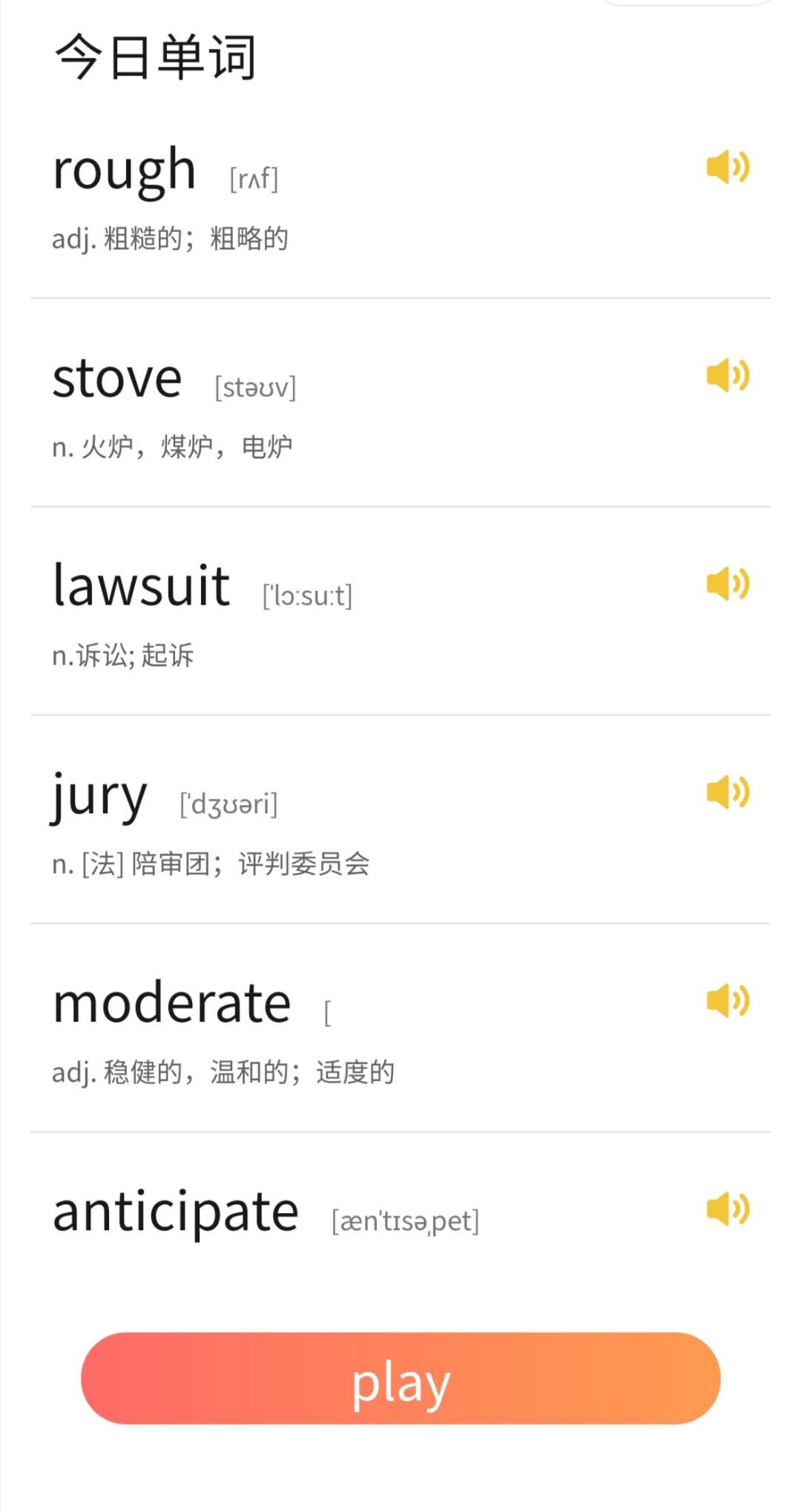Screen dimensions: 801x1512
Task: Listen to the word jury
Action: click(x=728, y=792)
